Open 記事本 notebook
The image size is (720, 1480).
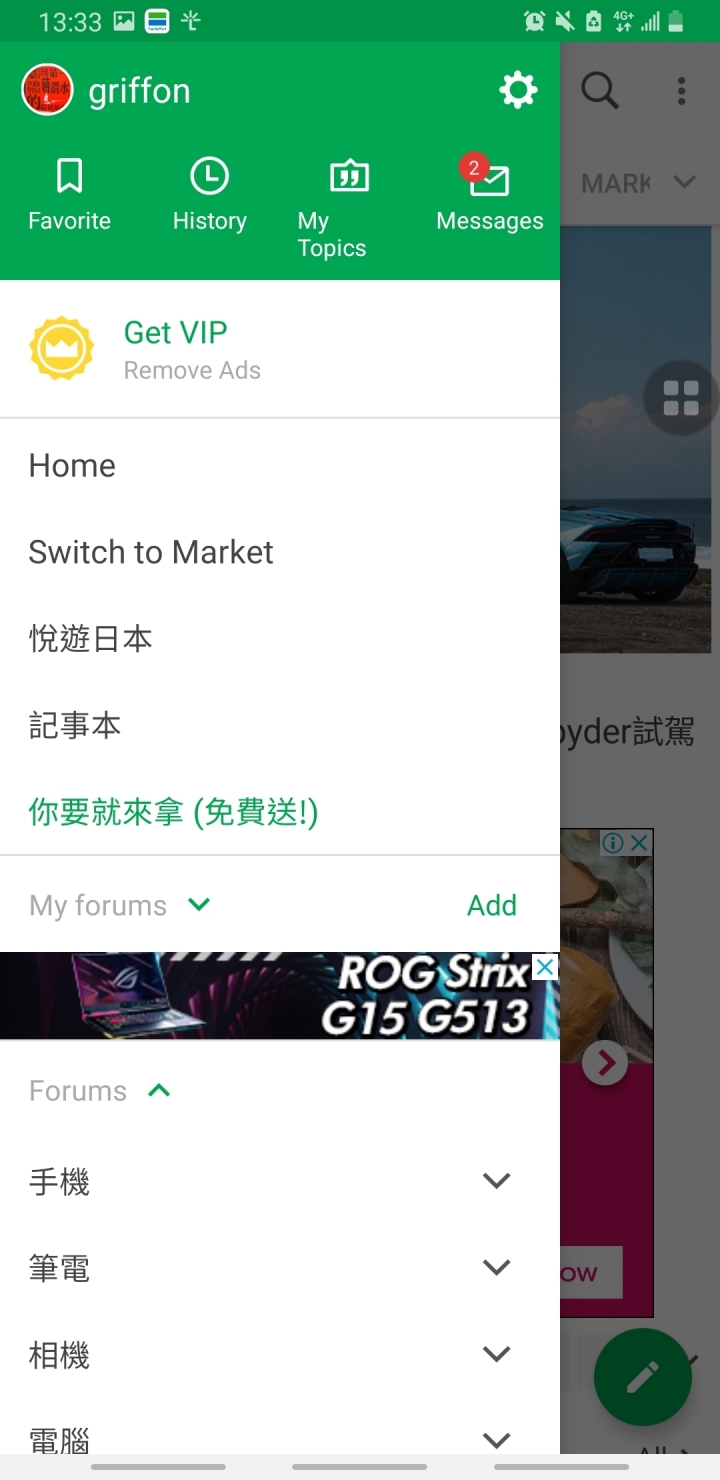pyautogui.click(x=75, y=725)
